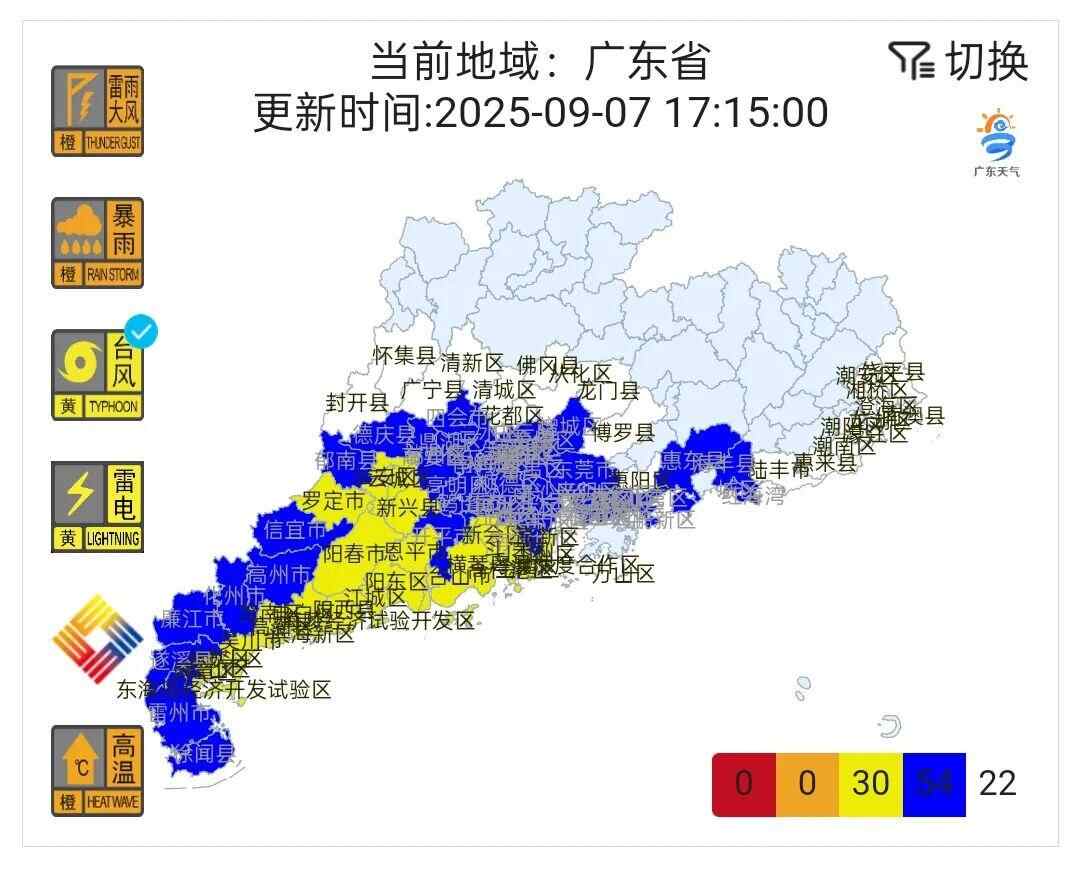Screen dimensions: 1080x871
Task: Select the 暴雨 rainstorm warning filter
Action: (x=97, y=243)
